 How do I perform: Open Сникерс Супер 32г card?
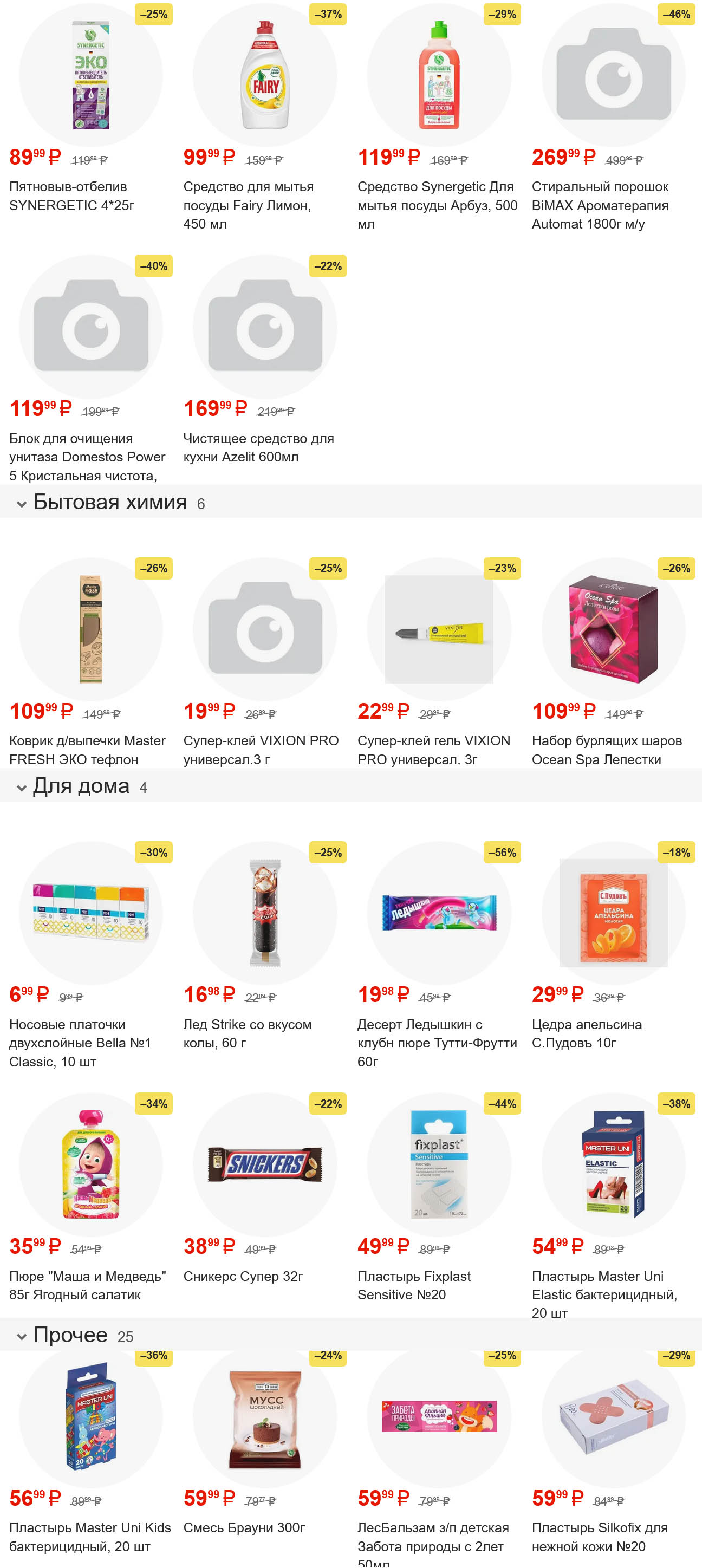(x=265, y=1164)
